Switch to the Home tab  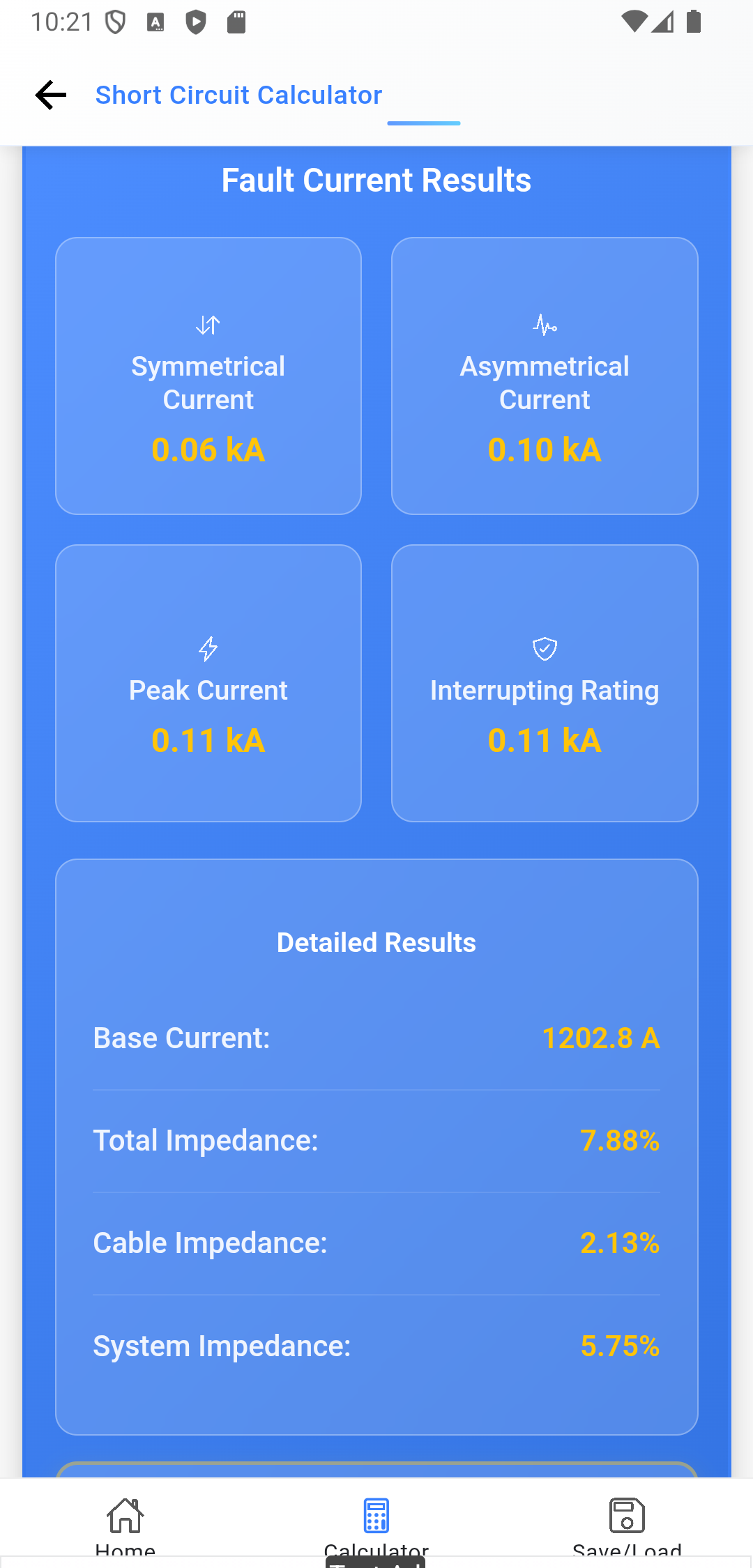(125, 1523)
